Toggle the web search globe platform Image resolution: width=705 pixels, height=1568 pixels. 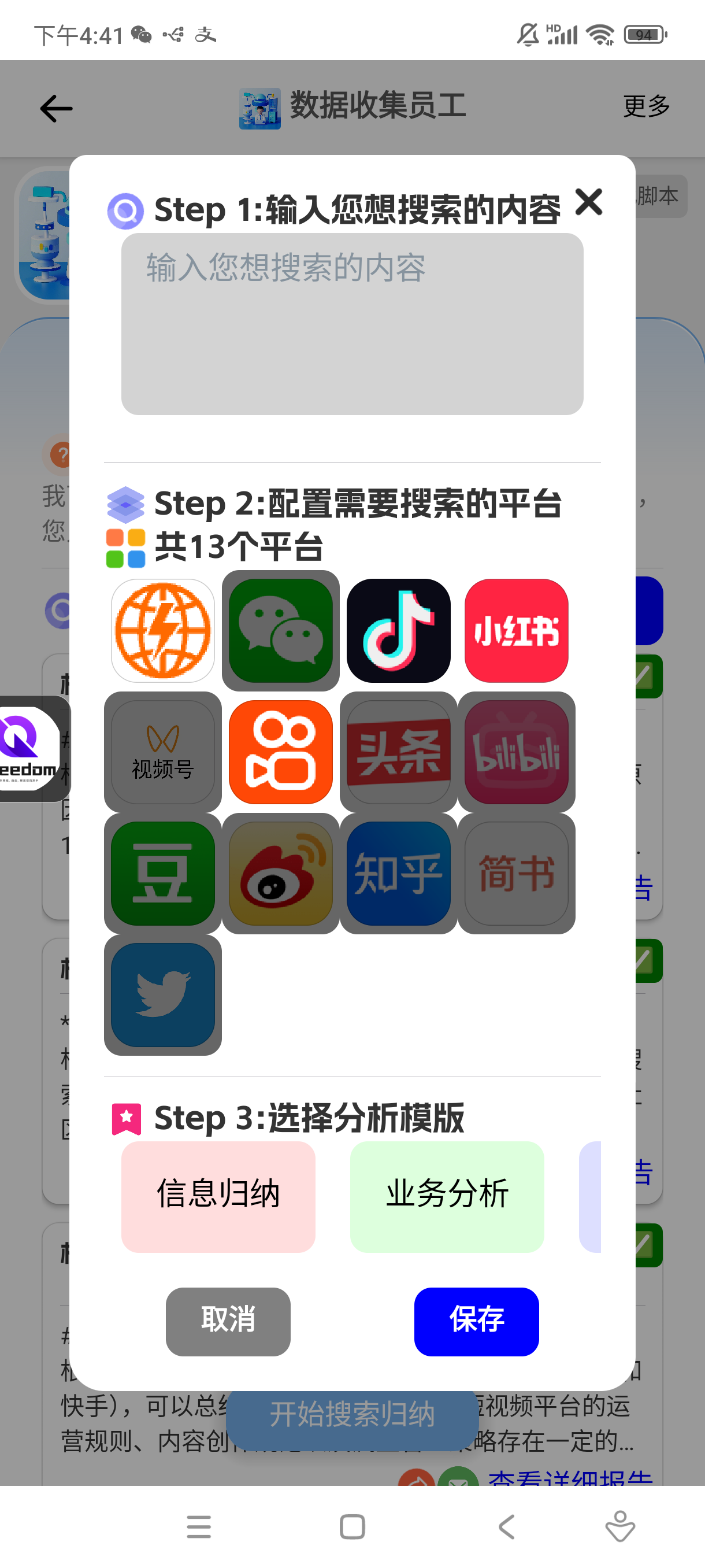click(x=162, y=630)
